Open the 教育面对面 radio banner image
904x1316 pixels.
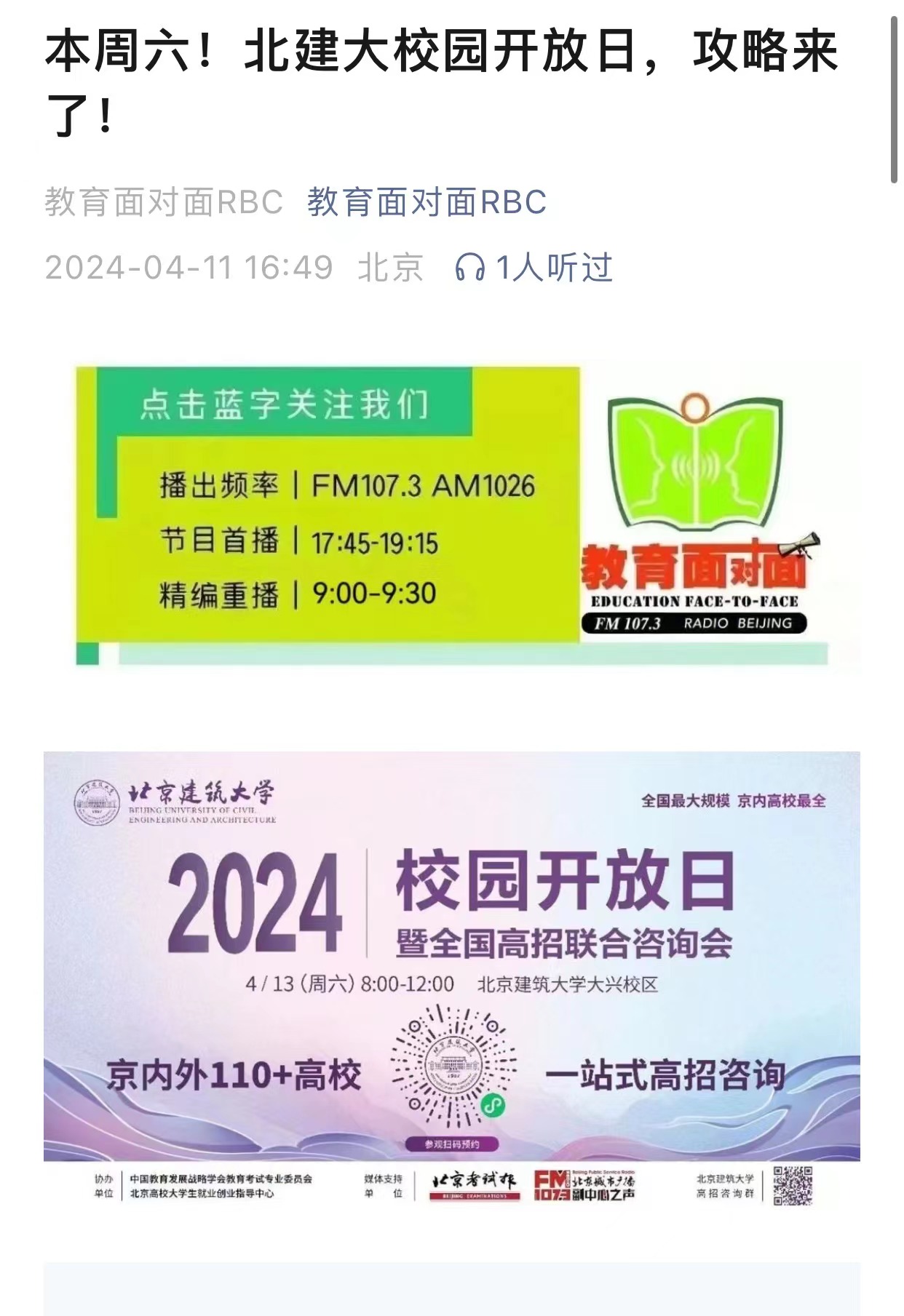(x=451, y=517)
